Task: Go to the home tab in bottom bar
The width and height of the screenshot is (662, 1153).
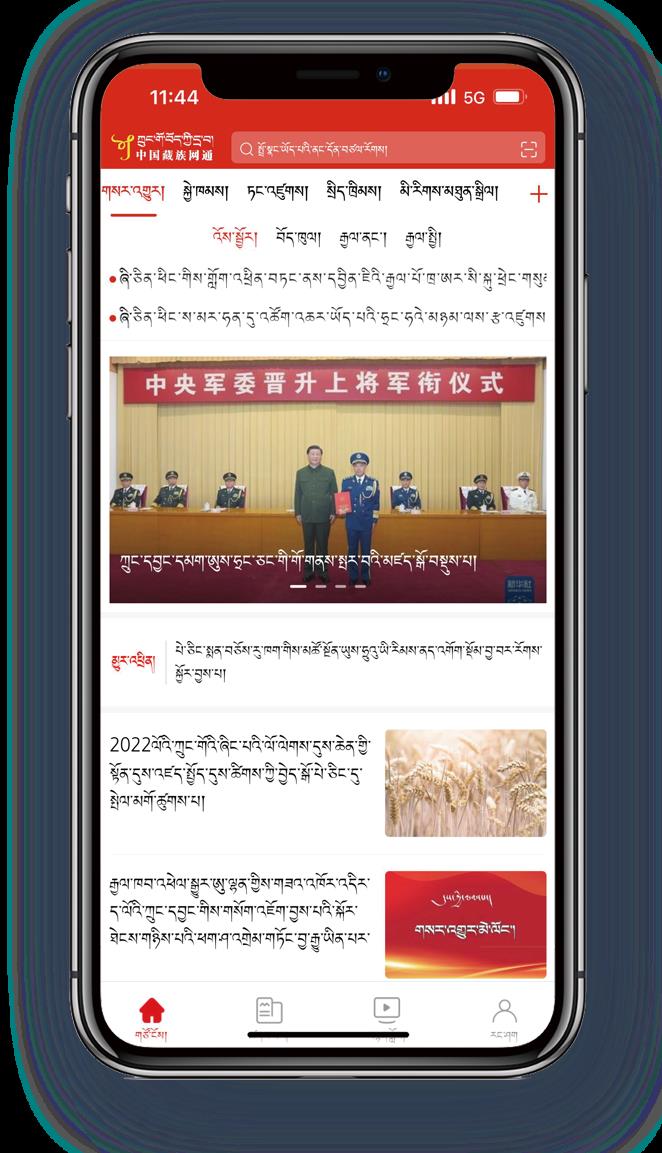Action: [152, 1015]
